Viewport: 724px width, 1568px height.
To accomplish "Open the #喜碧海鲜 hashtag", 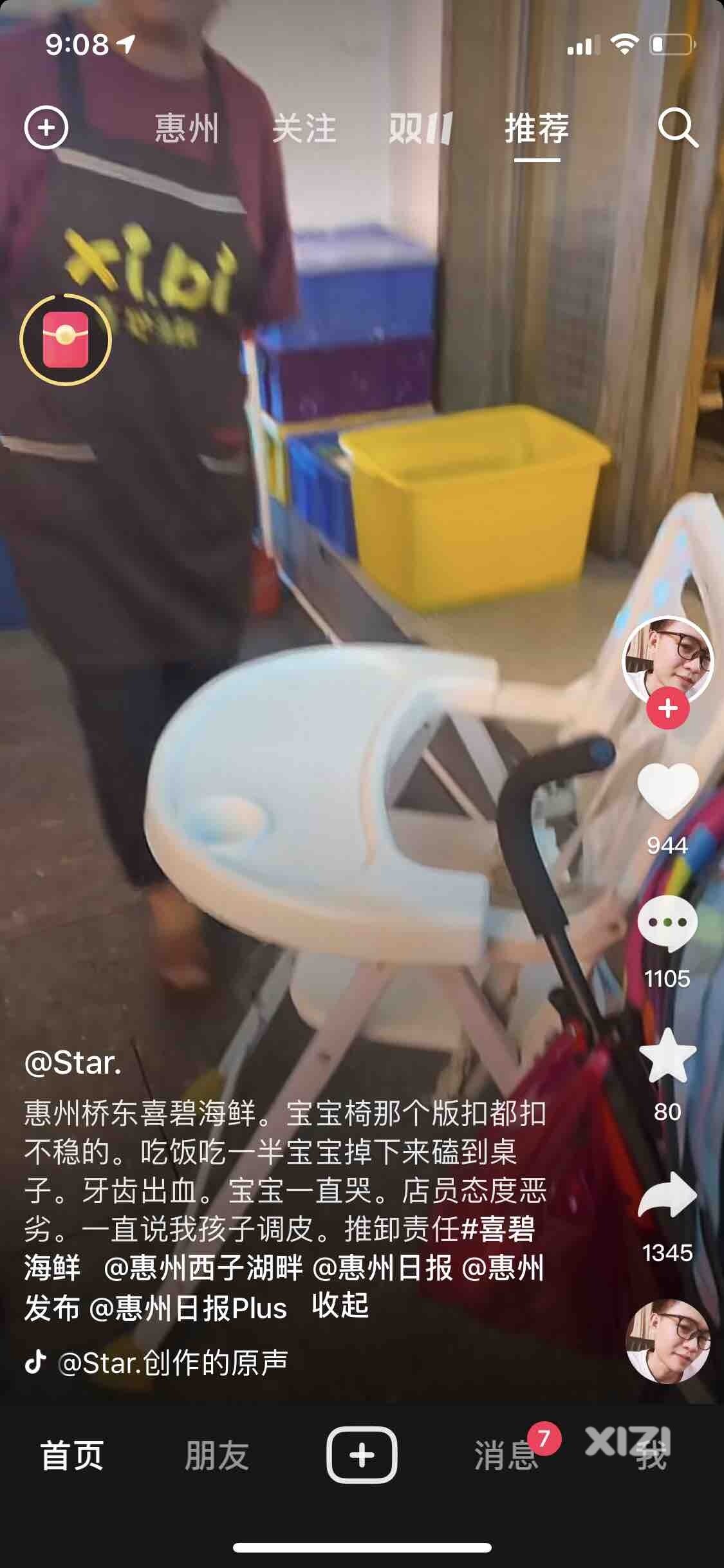I will pyautogui.click(x=498, y=1229).
